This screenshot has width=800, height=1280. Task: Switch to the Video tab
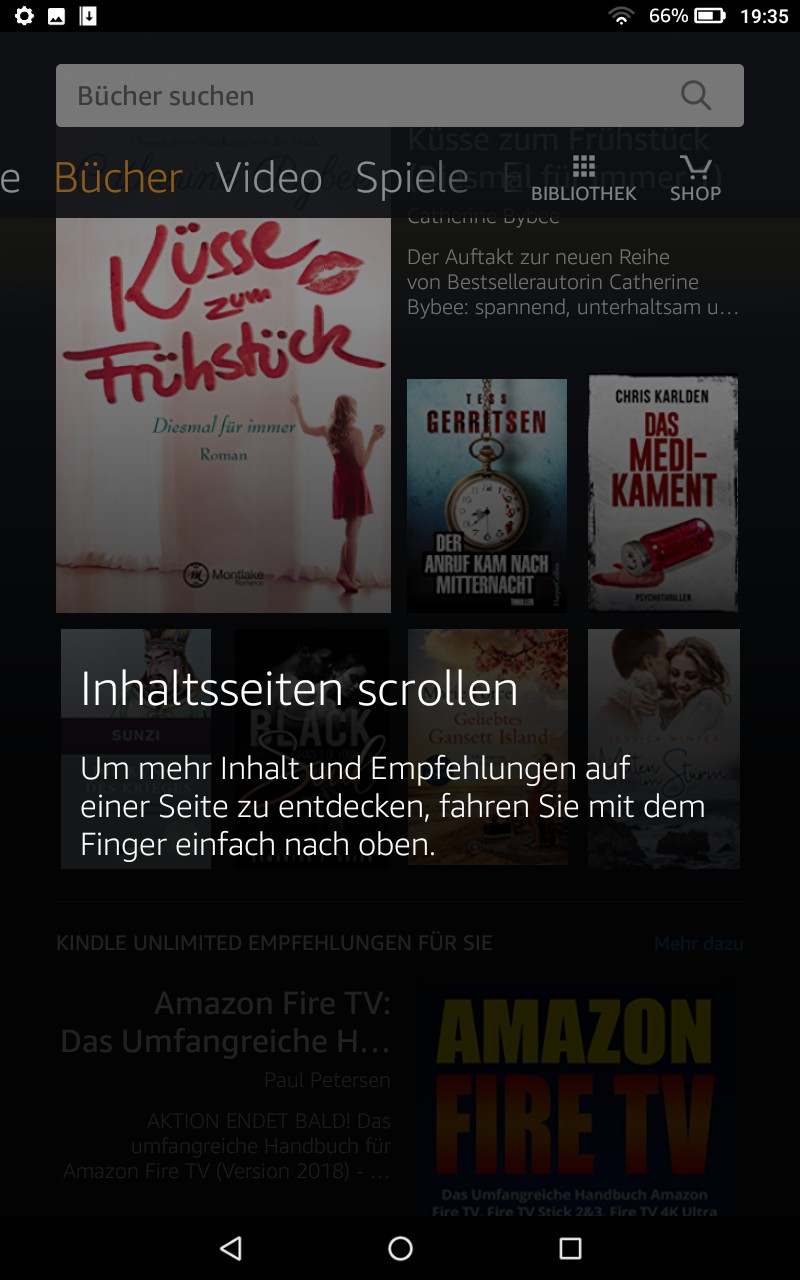tap(269, 178)
